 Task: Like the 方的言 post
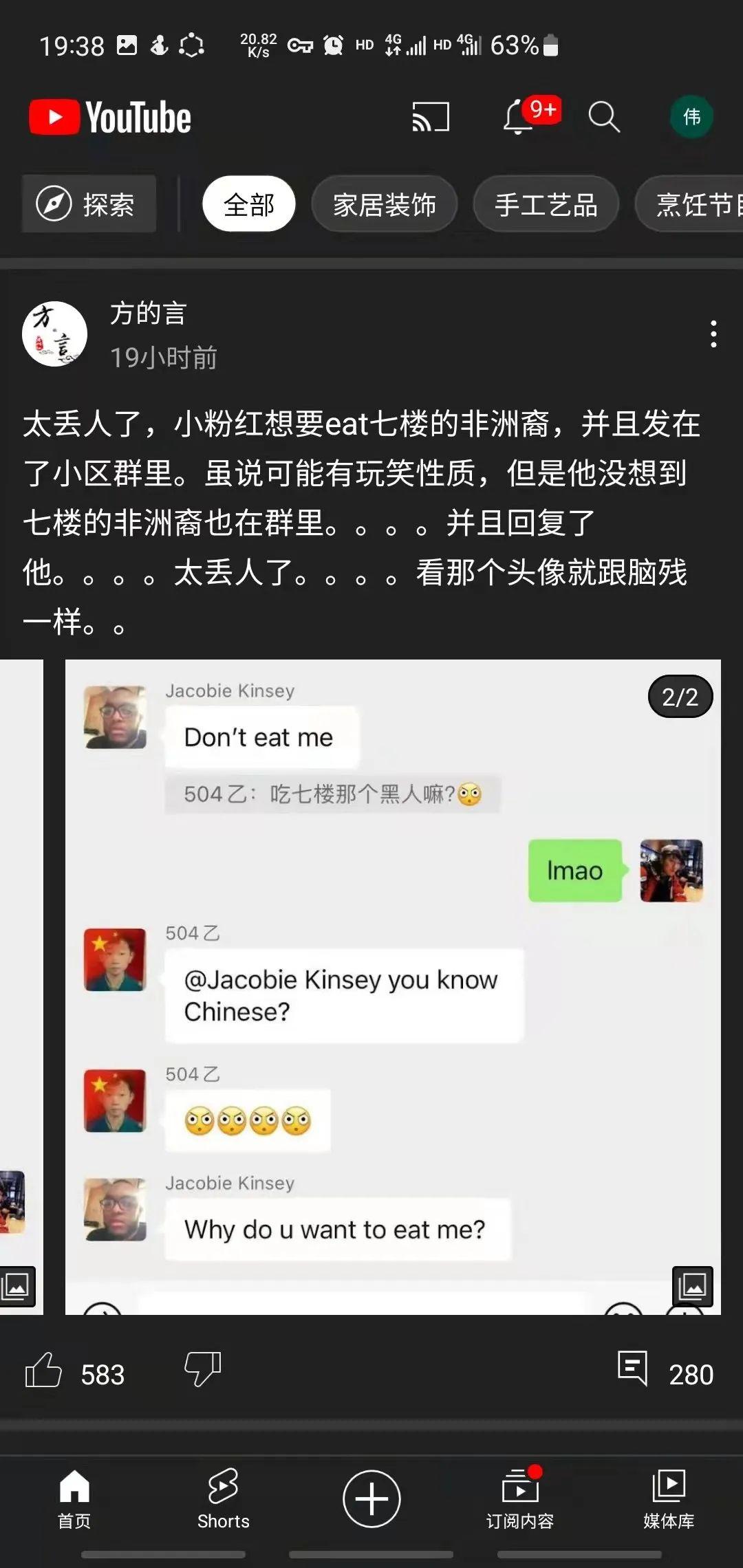coord(44,1370)
